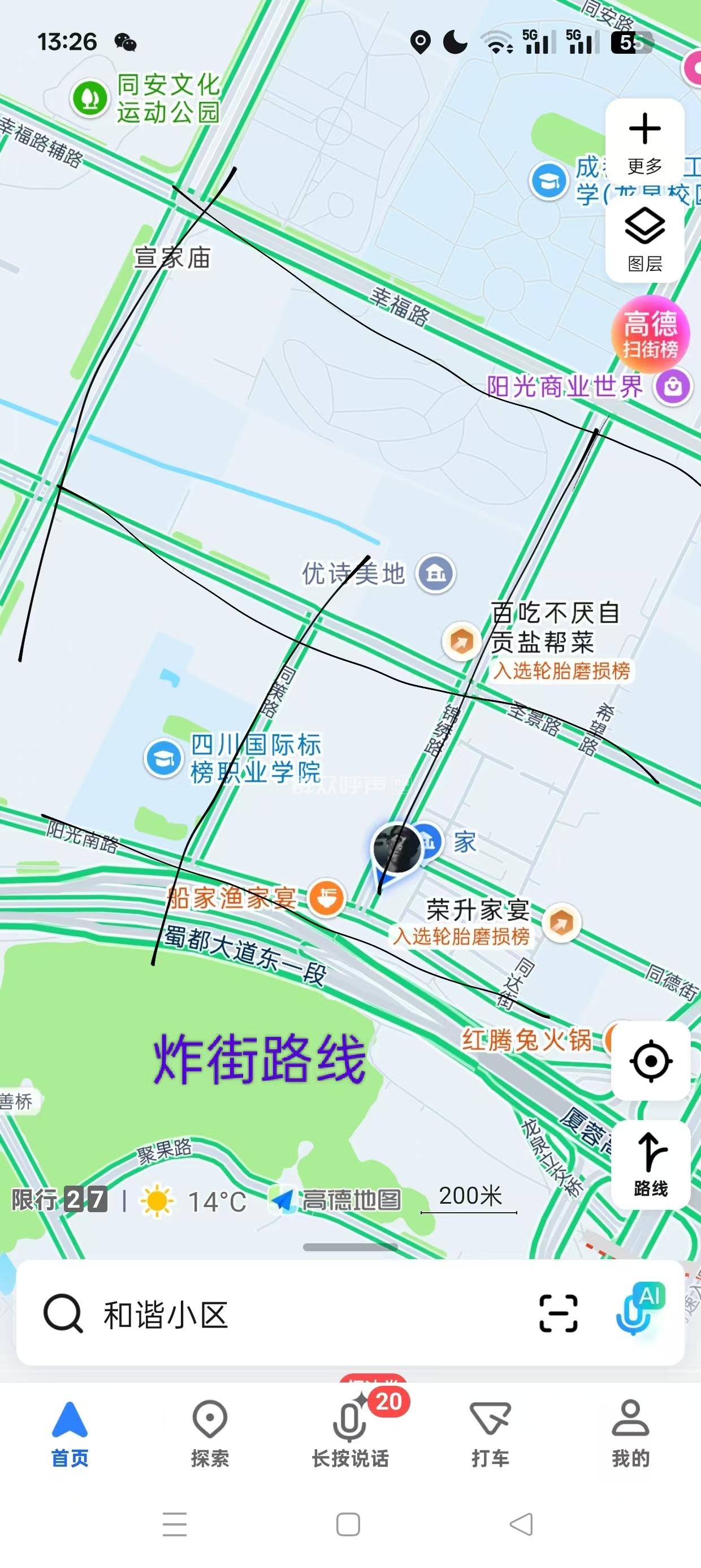Recenter the map to my location
The width and height of the screenshot is (701, 1568).
[x=651, y=1062]
